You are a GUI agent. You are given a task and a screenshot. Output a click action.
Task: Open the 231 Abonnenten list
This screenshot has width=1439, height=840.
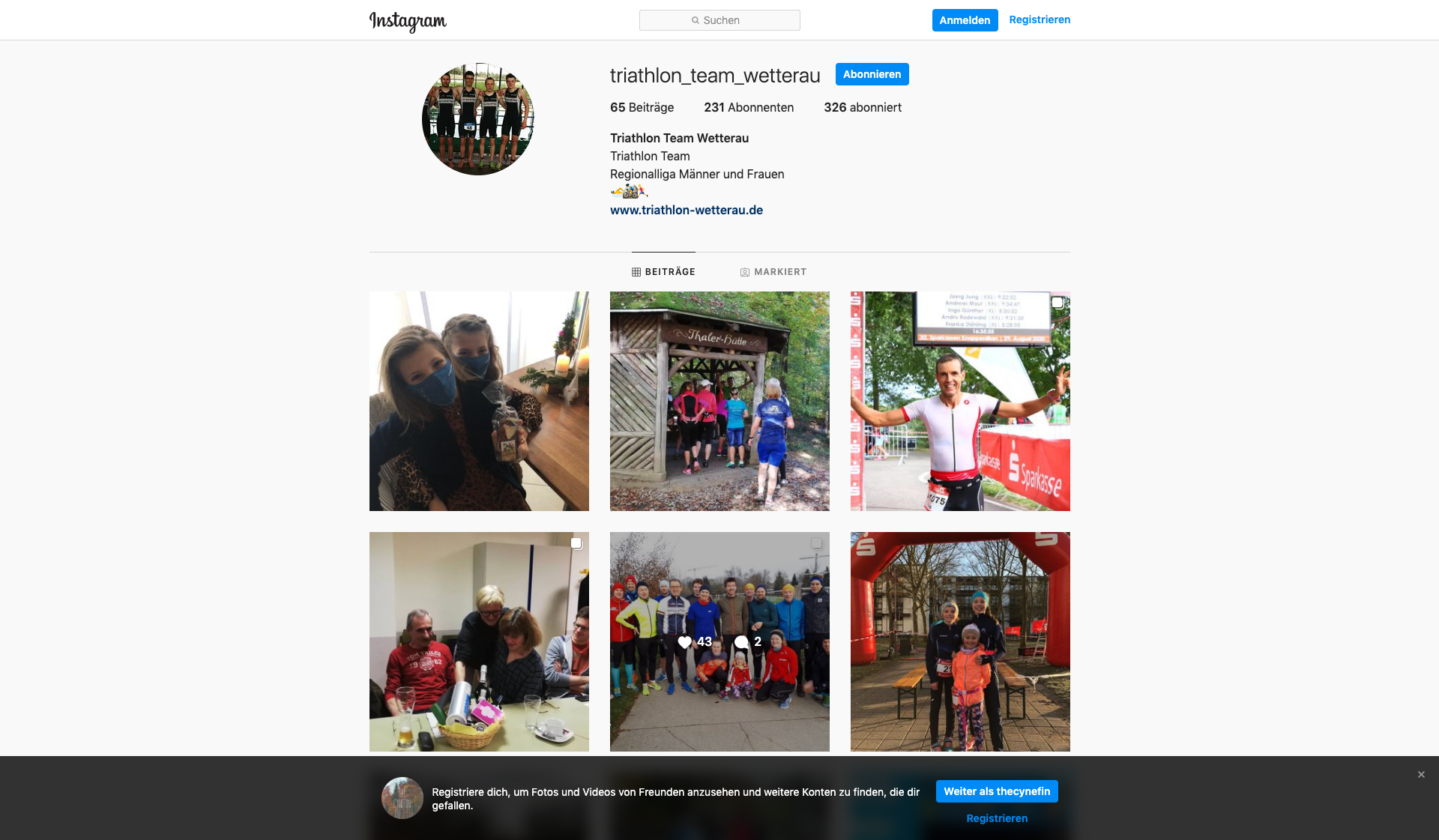point(748,107)
